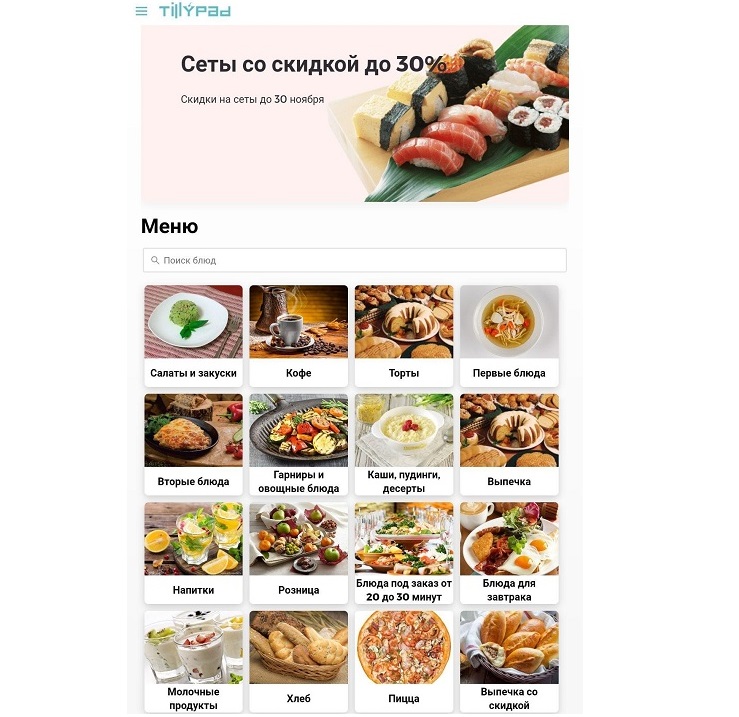View Вторые блюда category
Viewport: 739px width, 717px height.
coord(193,443)
